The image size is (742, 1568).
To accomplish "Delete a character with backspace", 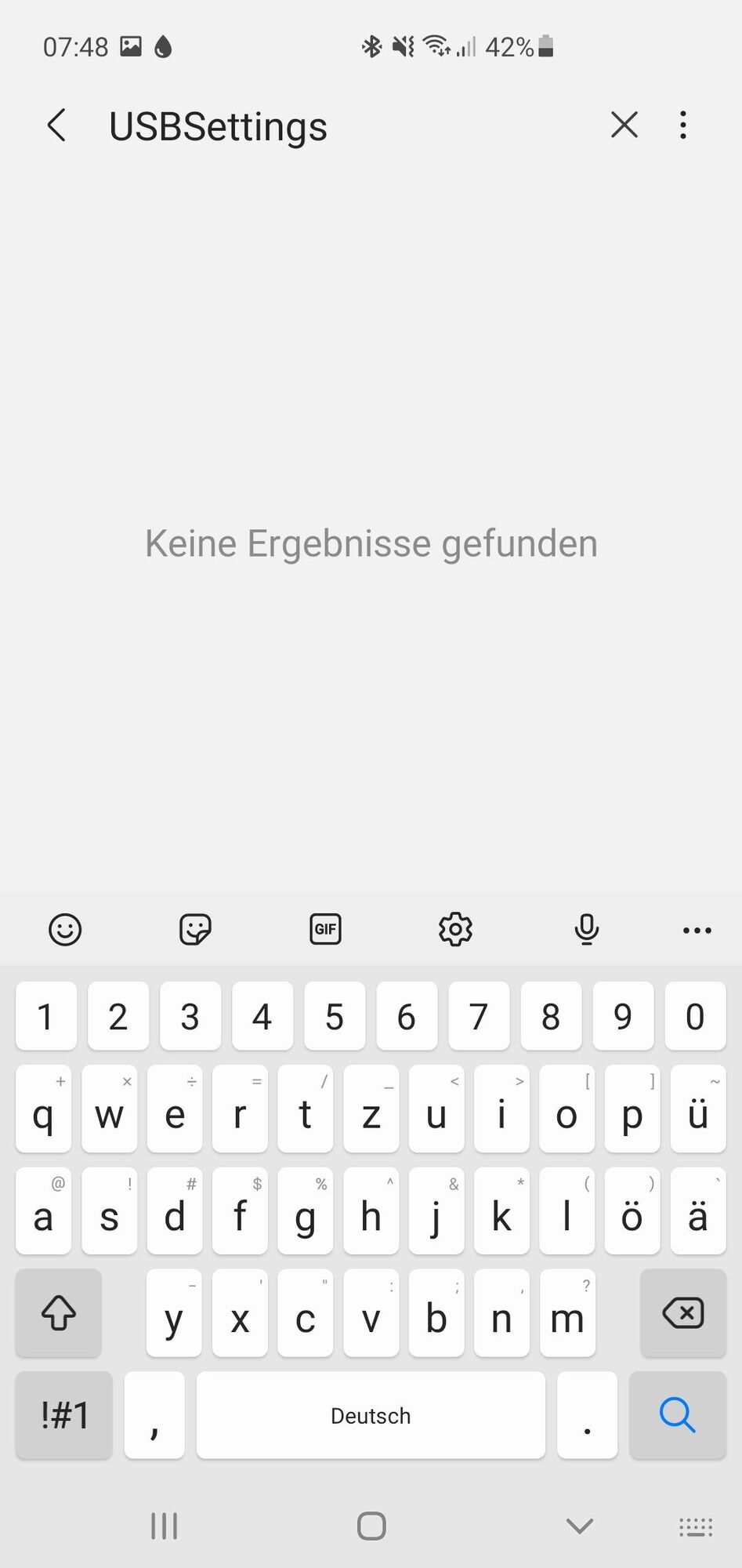I will [x=683, y=1312].
